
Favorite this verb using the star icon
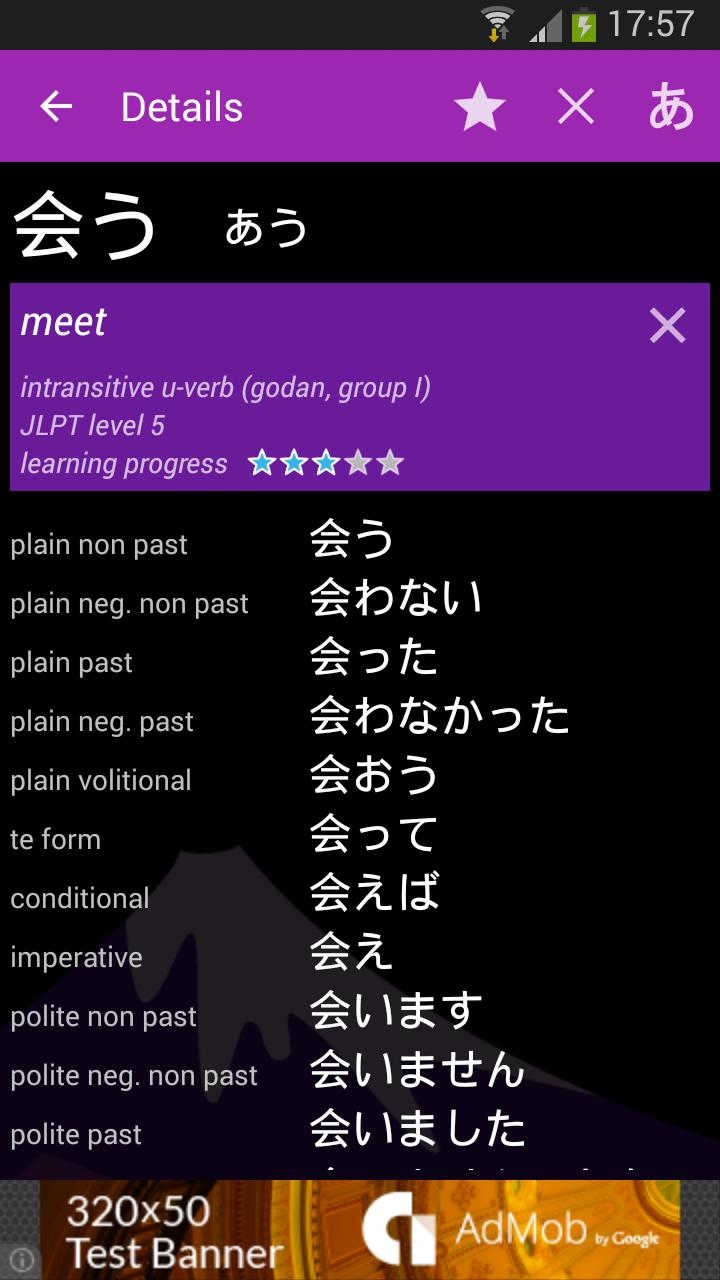coord(480,106)
